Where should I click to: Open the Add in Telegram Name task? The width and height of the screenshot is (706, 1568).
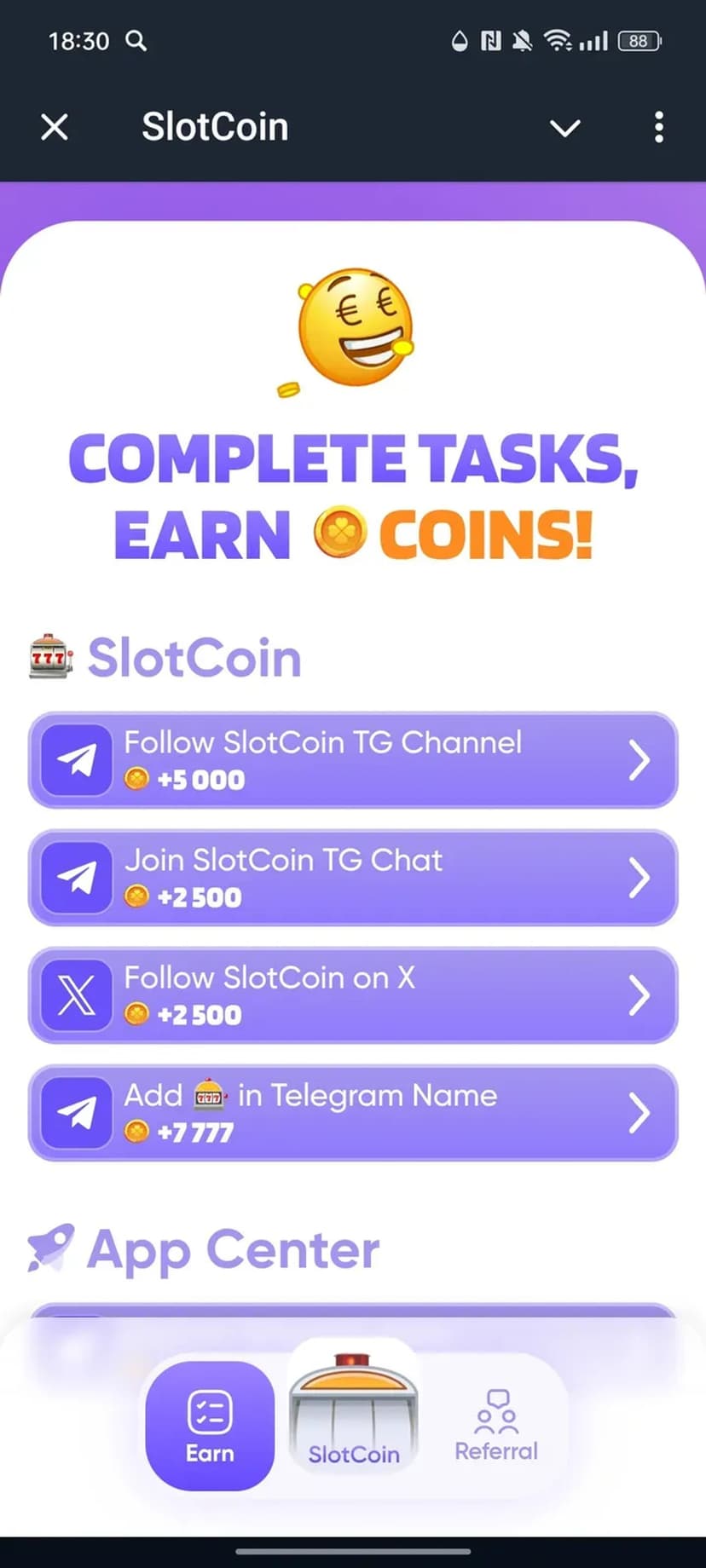353,1113
